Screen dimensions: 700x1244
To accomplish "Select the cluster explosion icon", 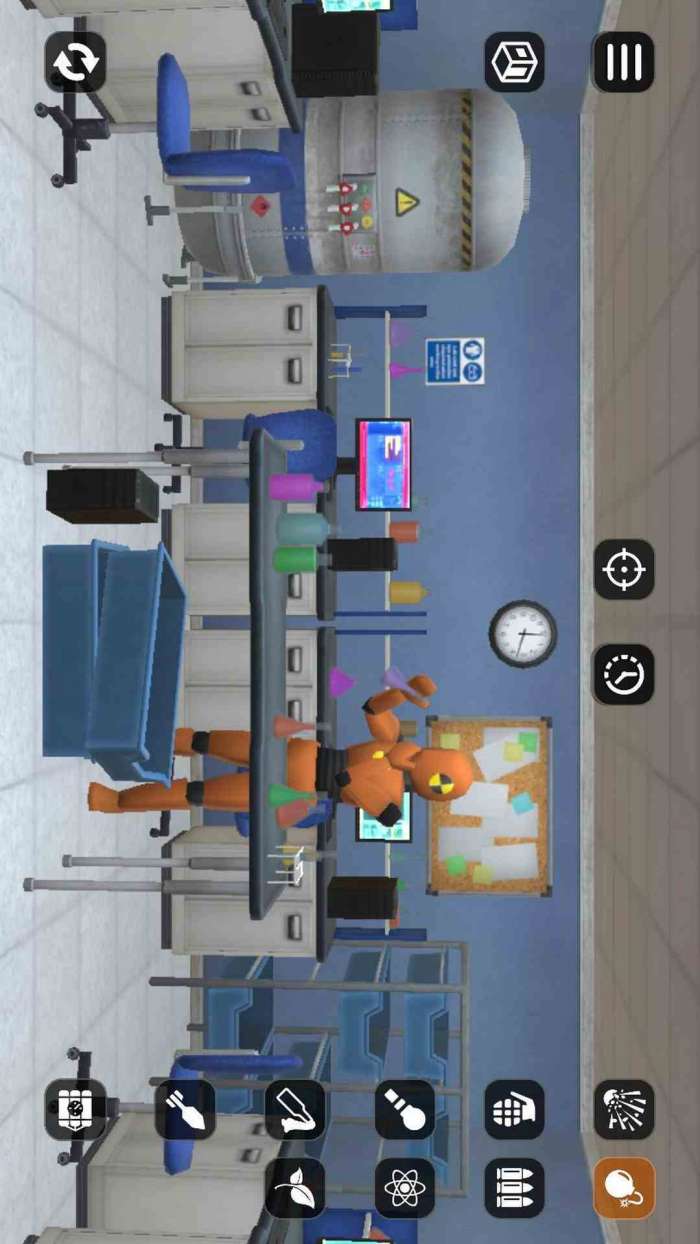I will point(624,1109).
